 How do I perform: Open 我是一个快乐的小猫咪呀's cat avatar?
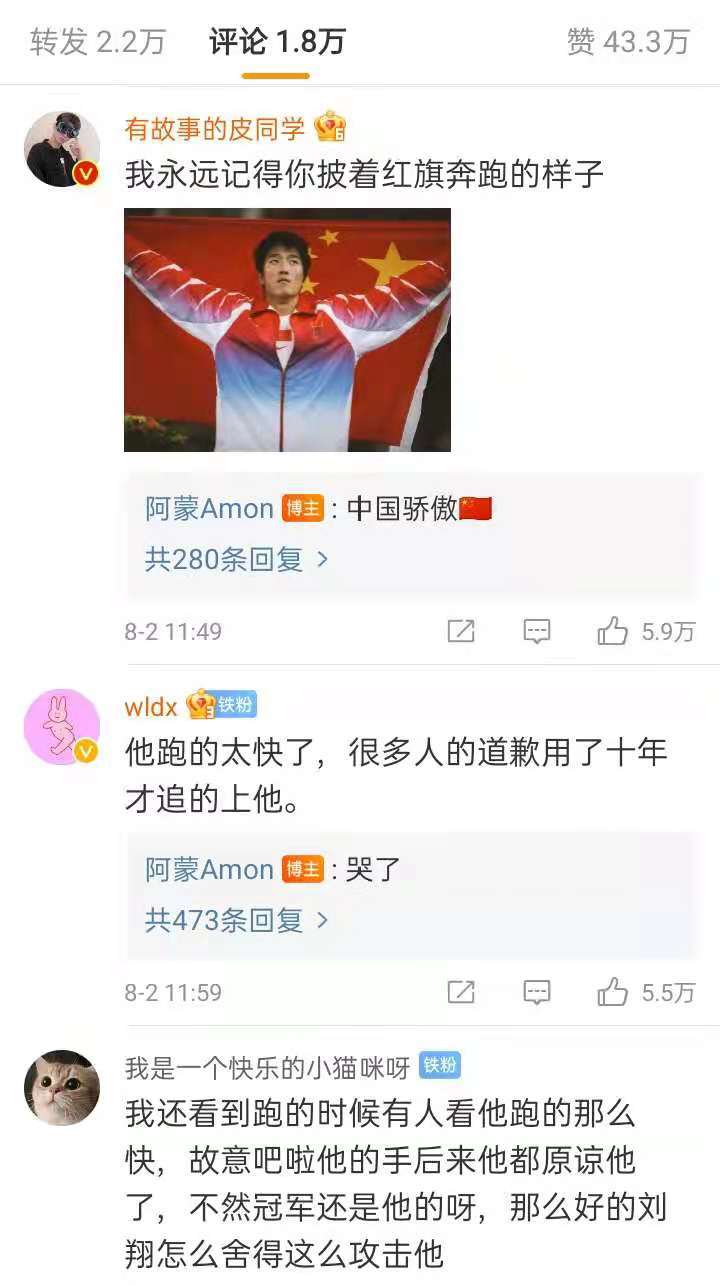click(62, 1088)
